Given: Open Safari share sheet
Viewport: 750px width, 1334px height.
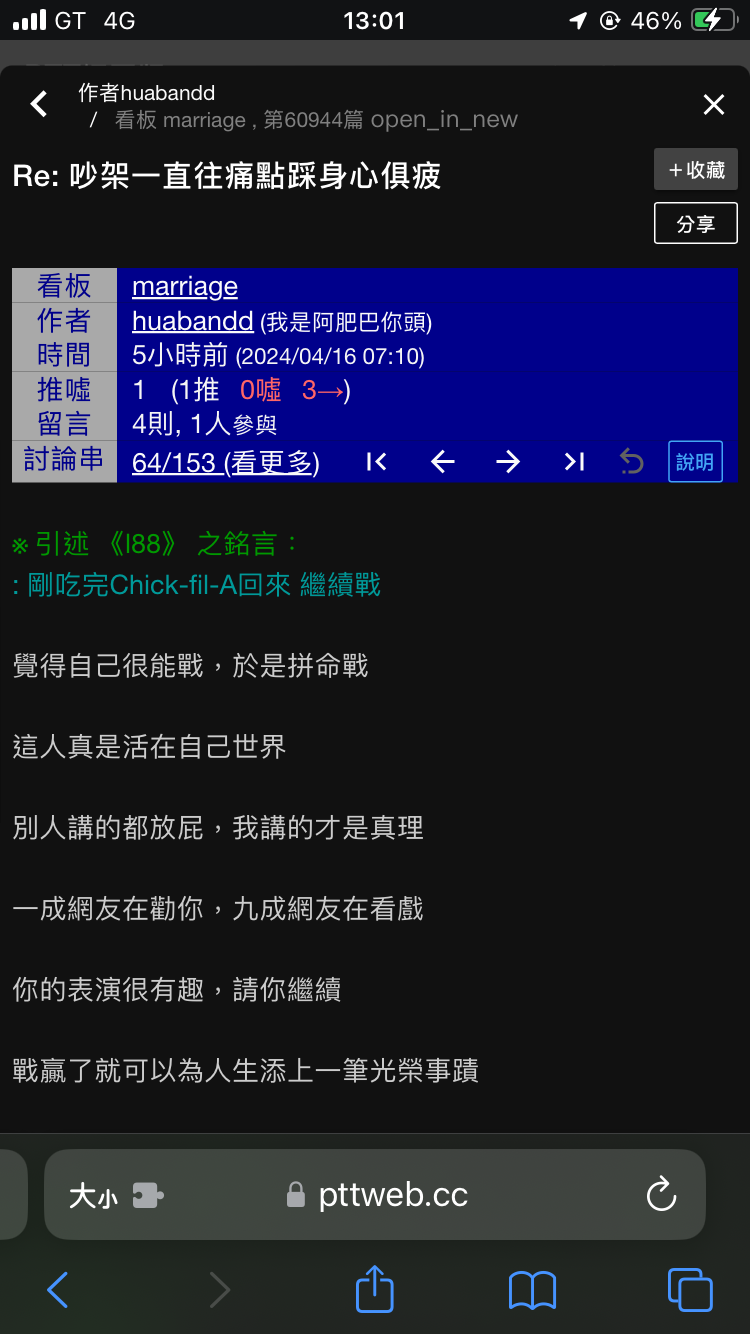Looking at the screenshot, I should pyautogui.click(x=375, y=1288).
